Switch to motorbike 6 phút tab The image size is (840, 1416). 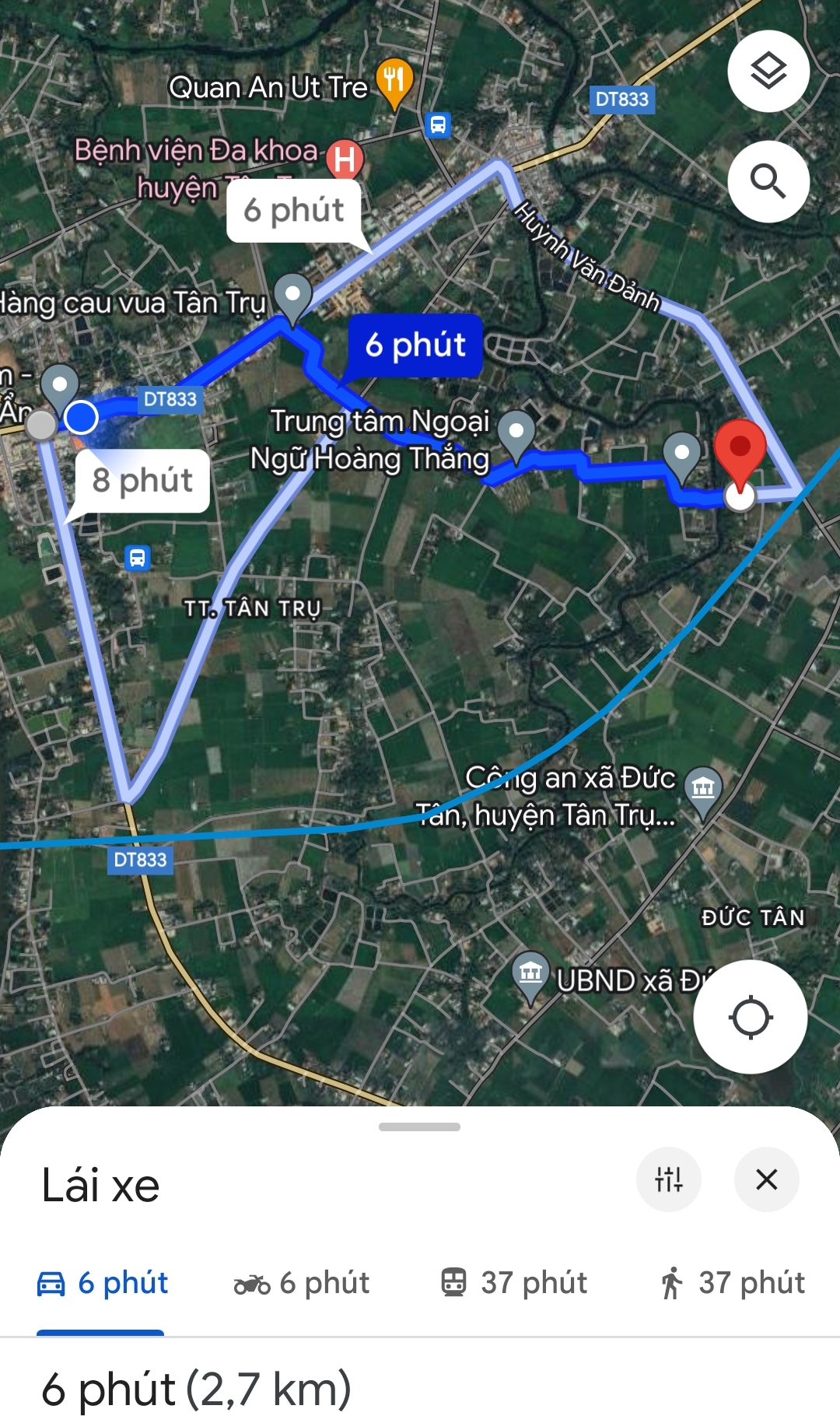pos(301,1283)
